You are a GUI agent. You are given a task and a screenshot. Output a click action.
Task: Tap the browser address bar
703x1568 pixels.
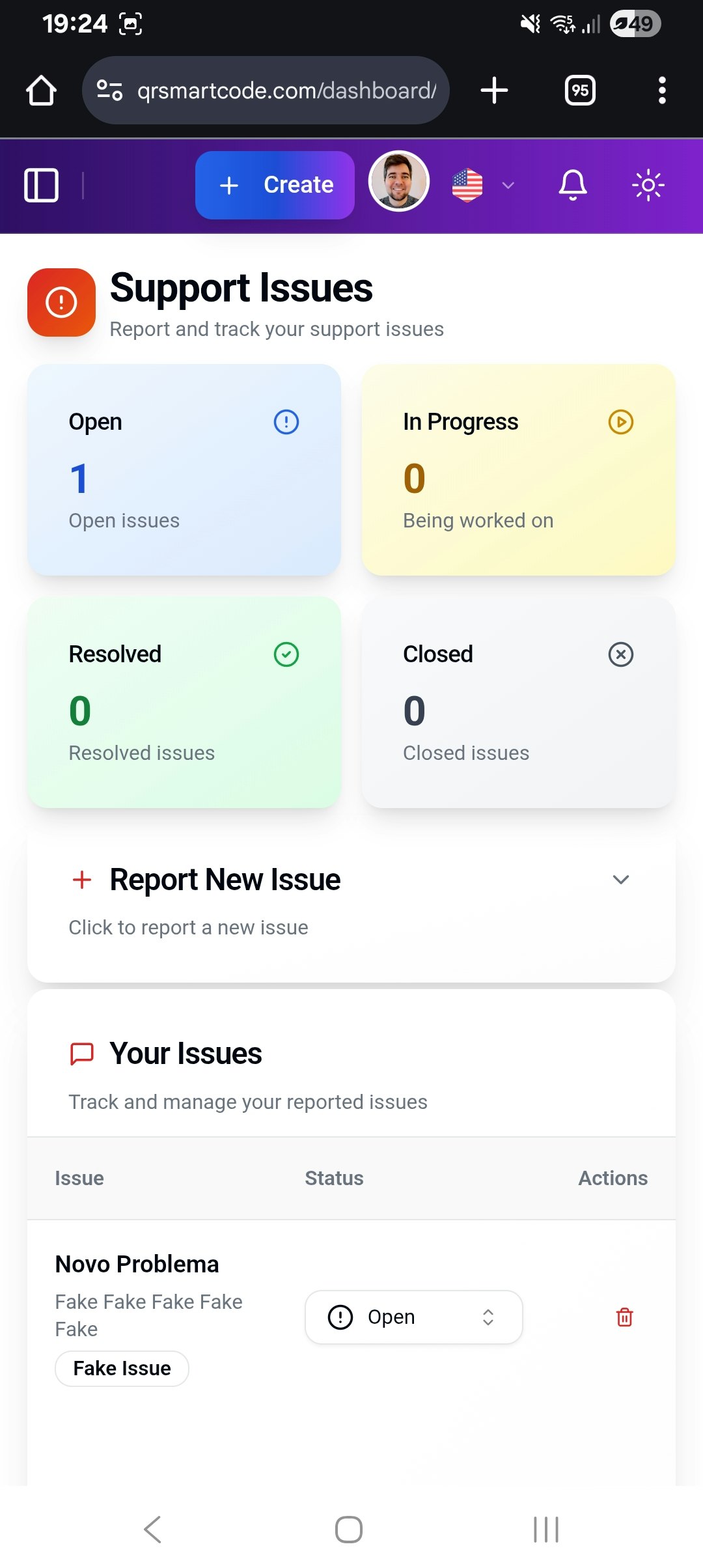[266, 91]
